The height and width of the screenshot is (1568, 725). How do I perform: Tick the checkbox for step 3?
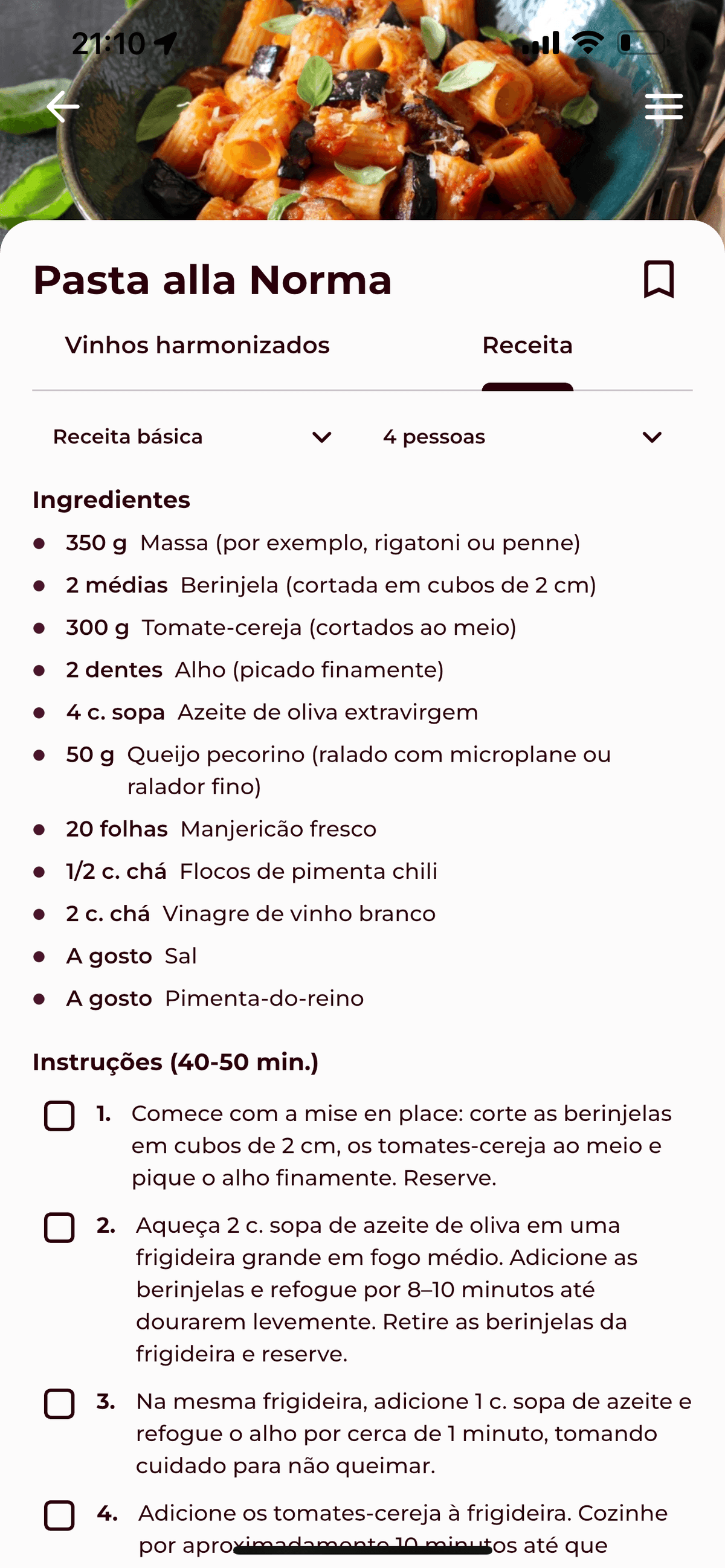(x=60, y=1404)
